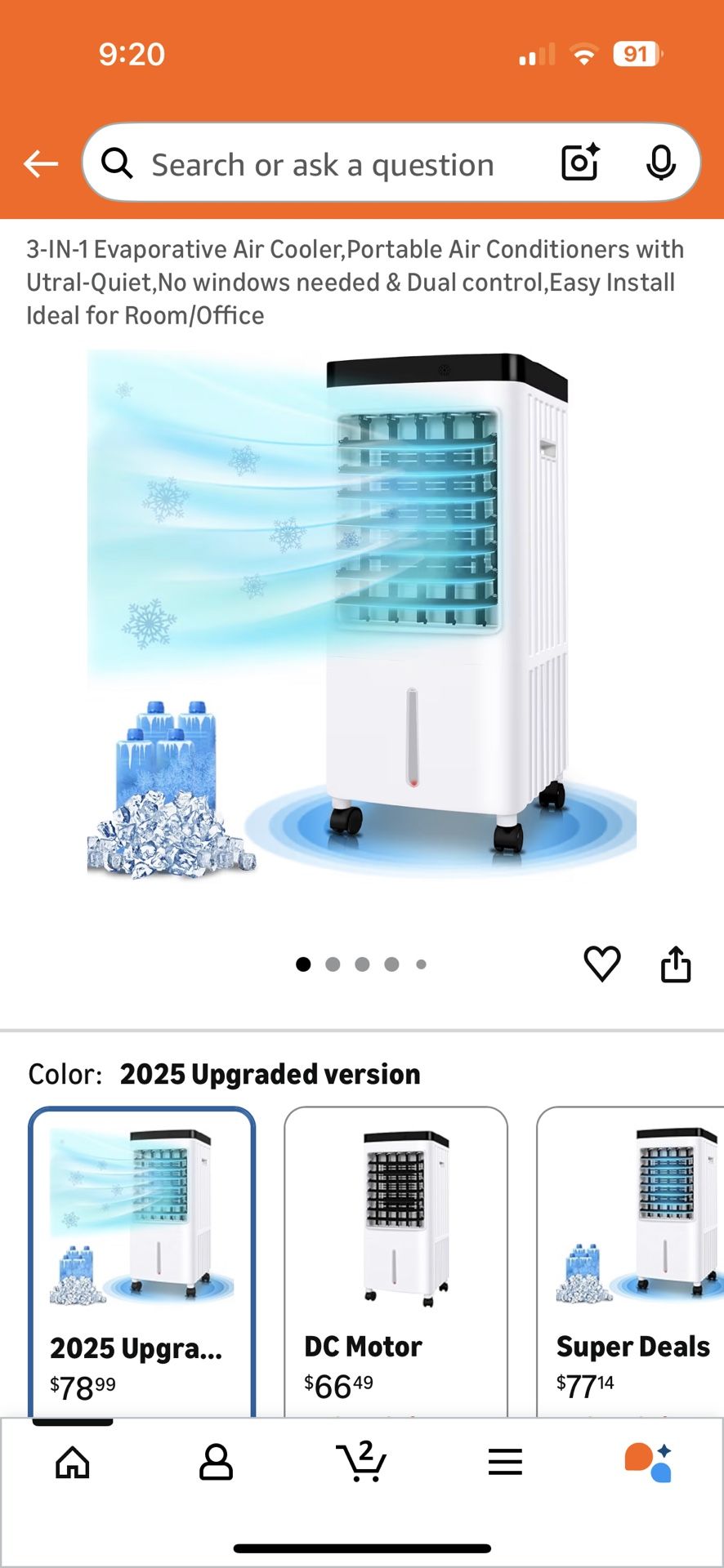Open your account profile icon
Viewport: 724px width, 1568px height.
pyautogui.click(x=217, y=1463)
